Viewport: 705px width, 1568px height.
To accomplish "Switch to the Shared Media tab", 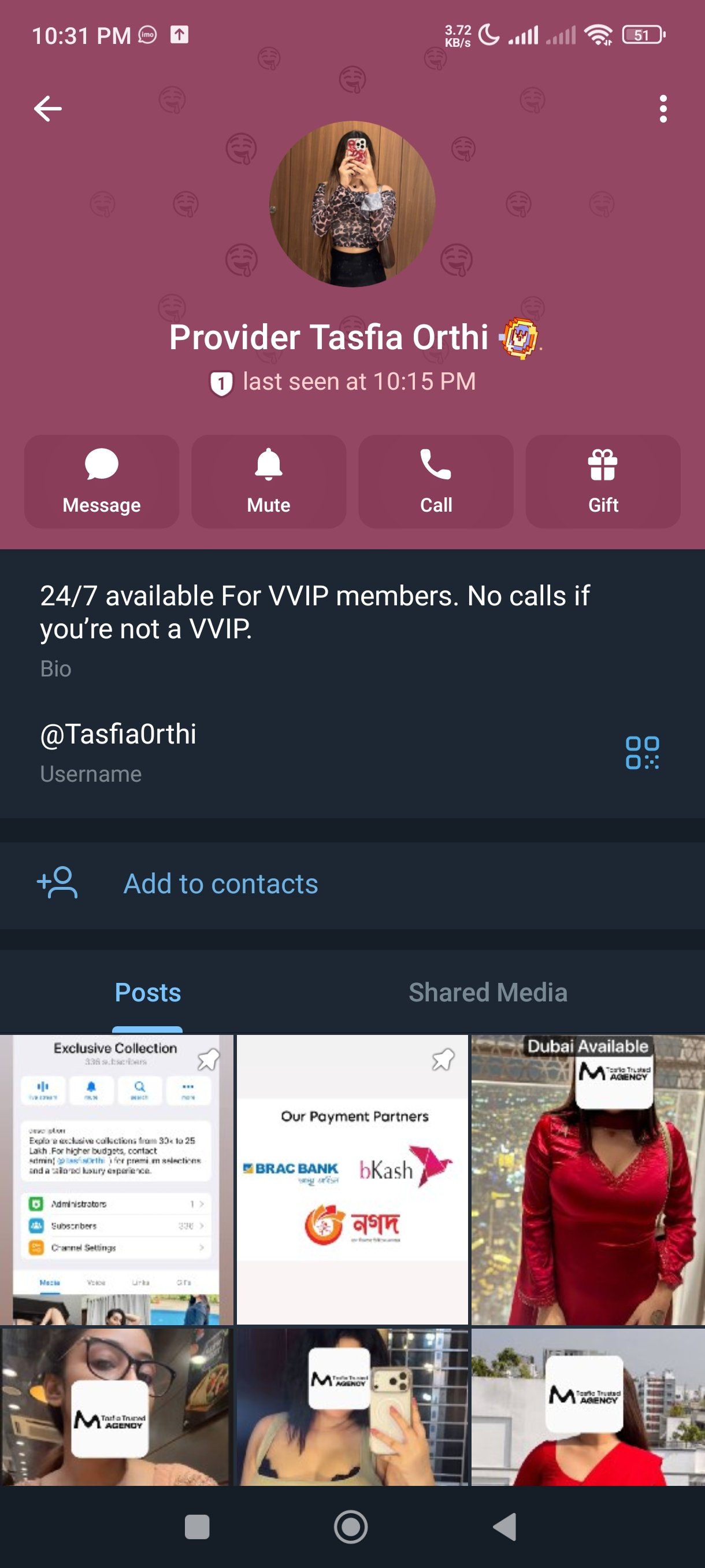I will coord(487,993).
